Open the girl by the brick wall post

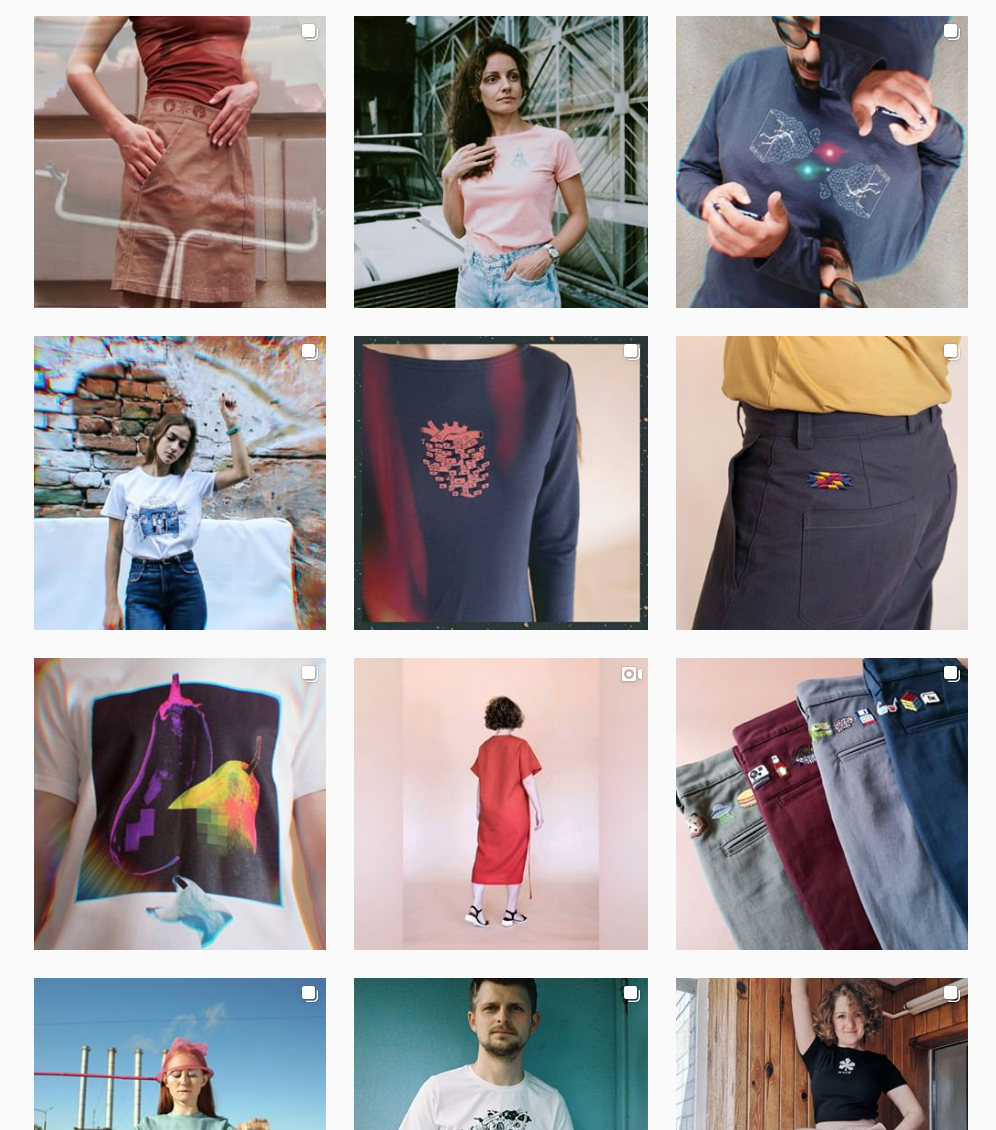tap(180, 483)
